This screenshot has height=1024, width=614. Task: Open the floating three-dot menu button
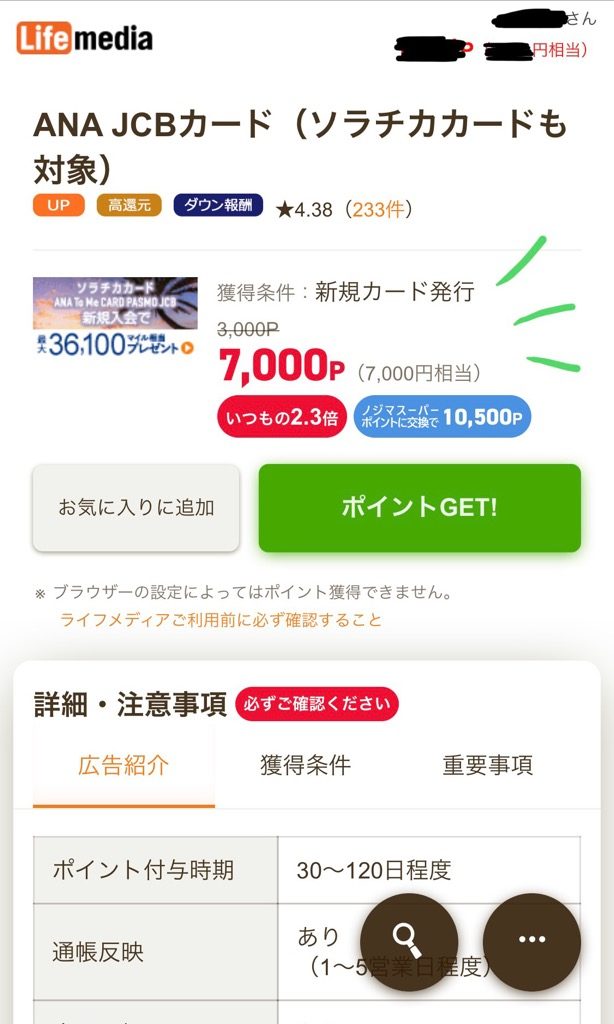[x=531, y=940]
